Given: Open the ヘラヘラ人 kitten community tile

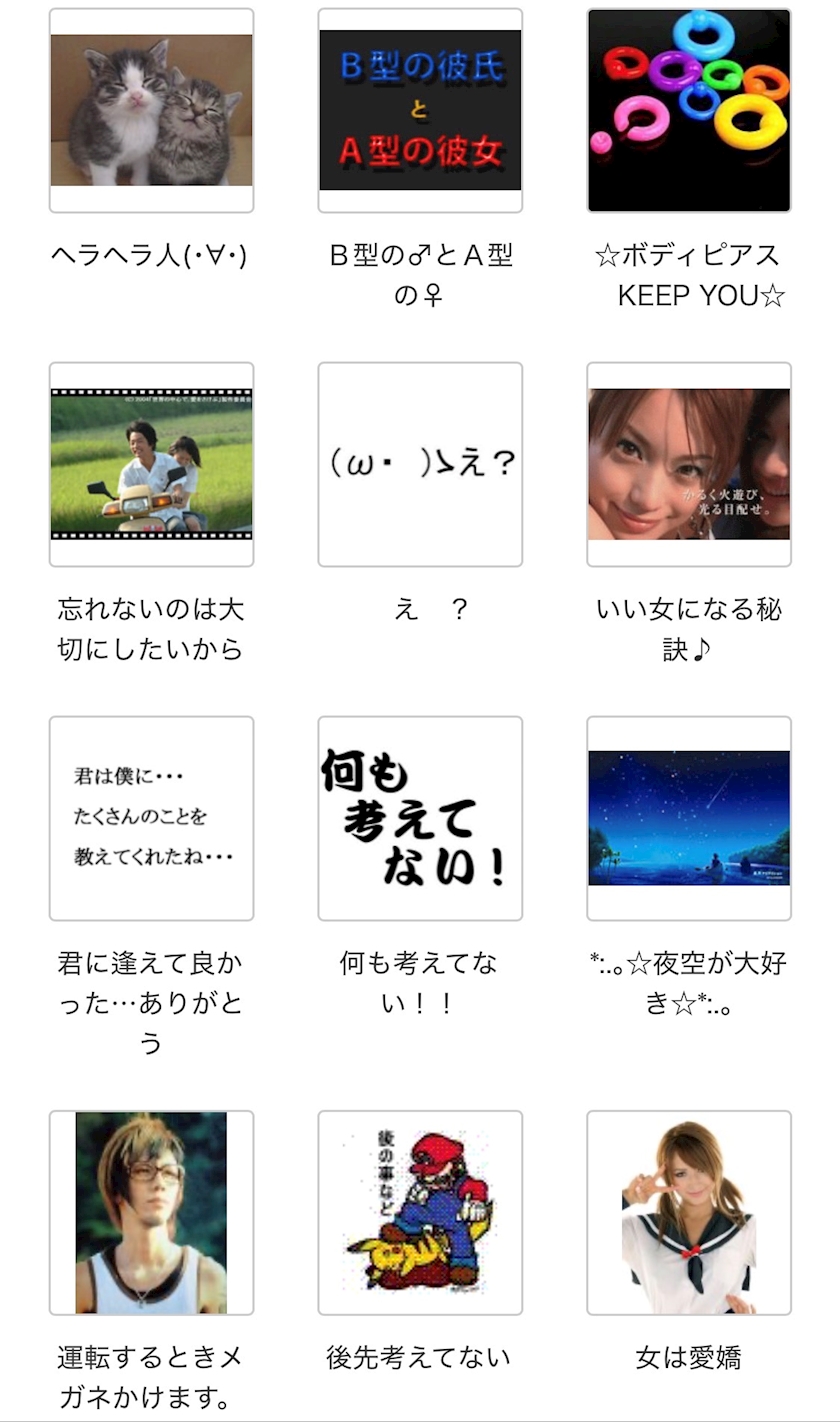Looking at the screenshot, I should [151, 111].
